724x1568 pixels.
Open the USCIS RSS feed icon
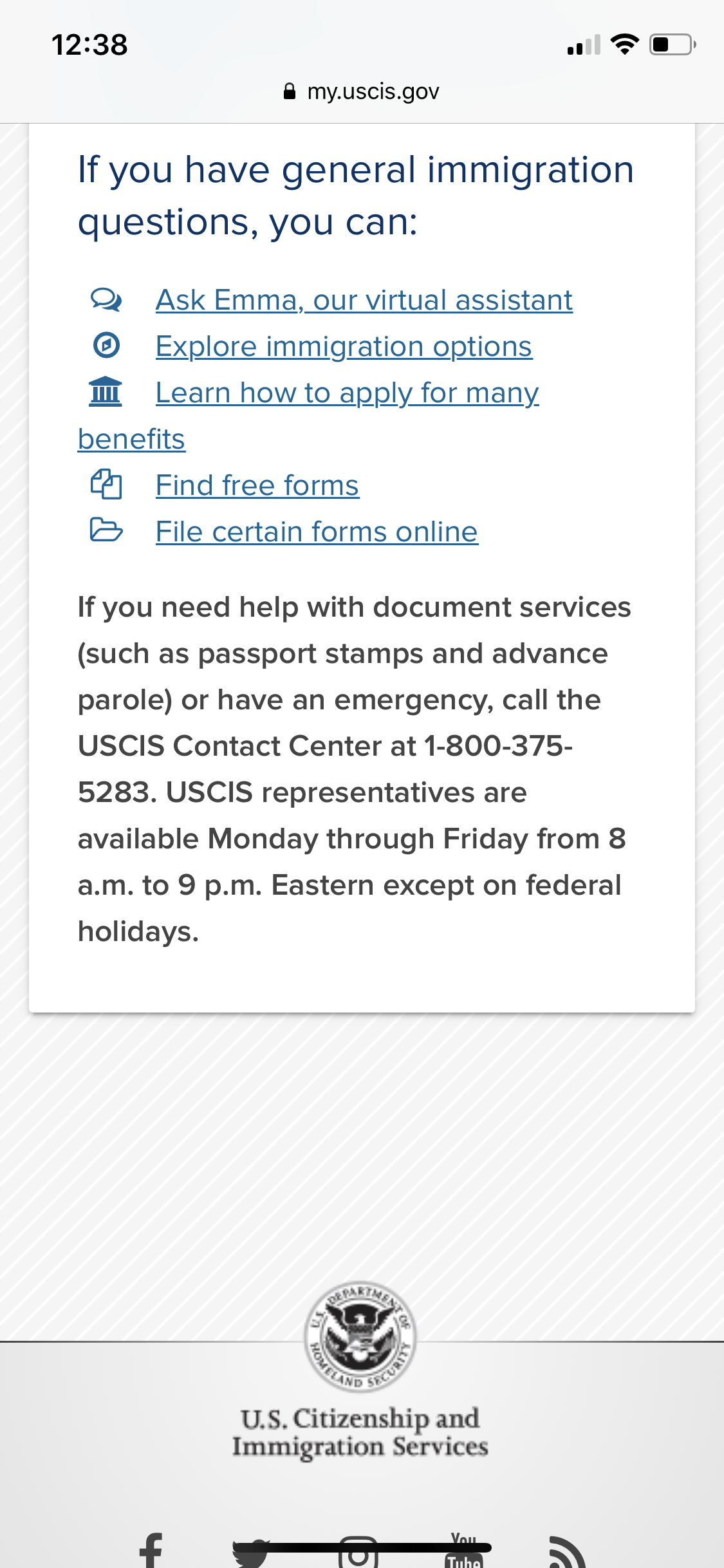coord(567,1552)
